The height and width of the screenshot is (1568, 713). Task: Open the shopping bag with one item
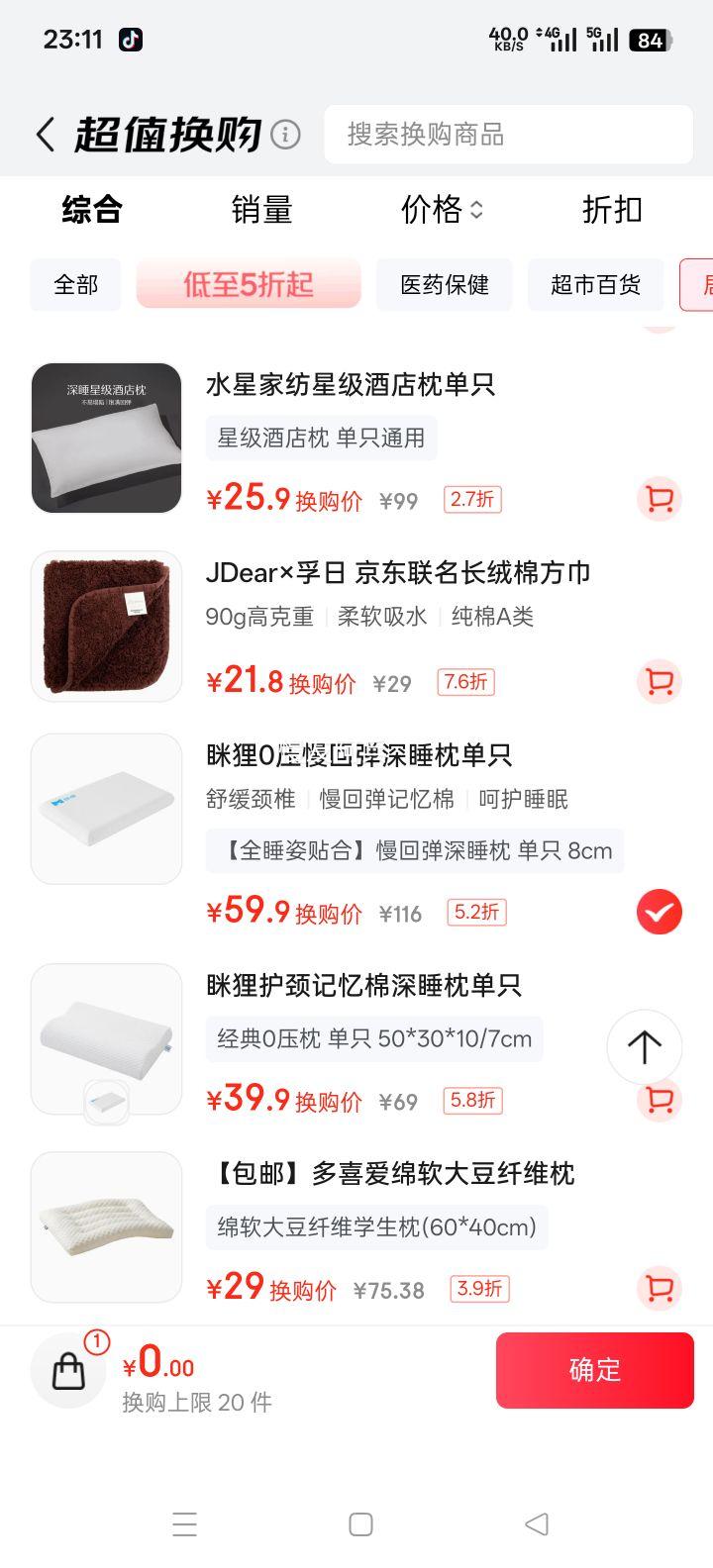[x=68, y=1371]
